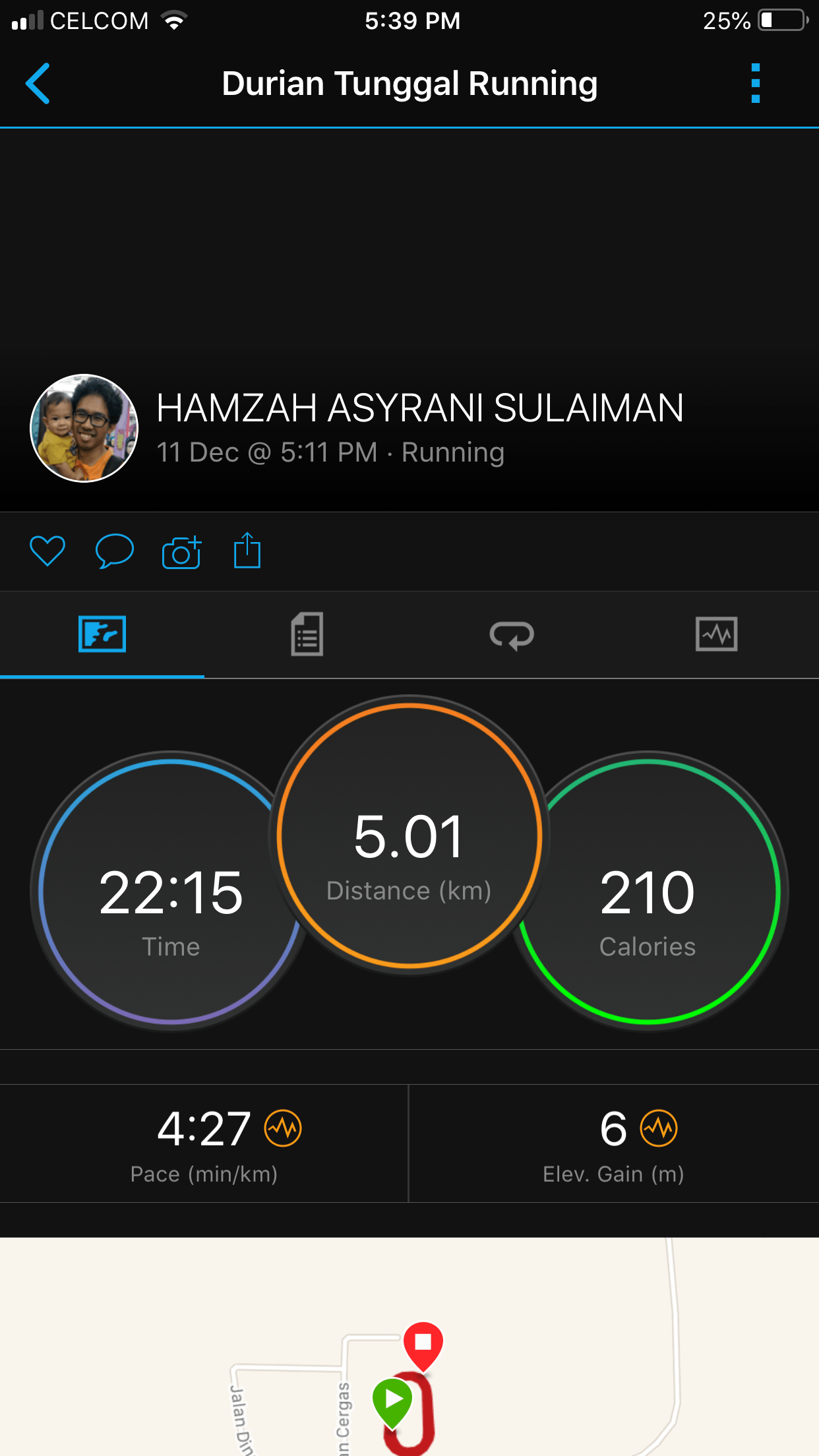Add a photo to the activity
Viewport: 819px width, 1456px height.
tap(181, 552)
